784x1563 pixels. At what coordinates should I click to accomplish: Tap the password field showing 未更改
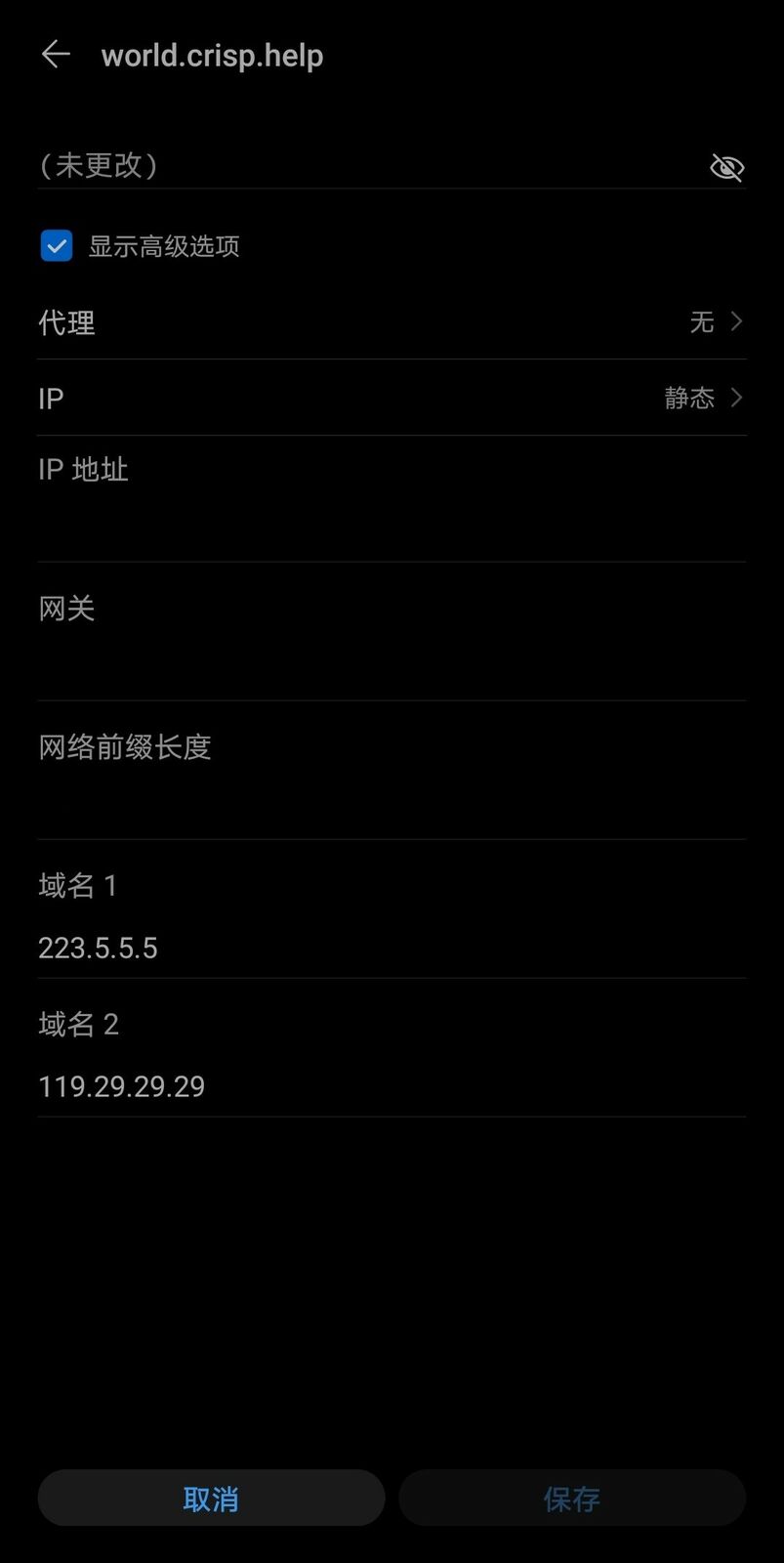point(361,166)
